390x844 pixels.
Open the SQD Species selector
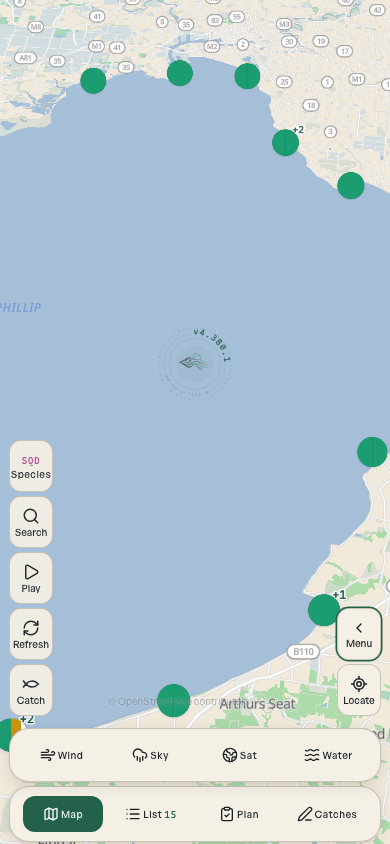pos(31,466)
